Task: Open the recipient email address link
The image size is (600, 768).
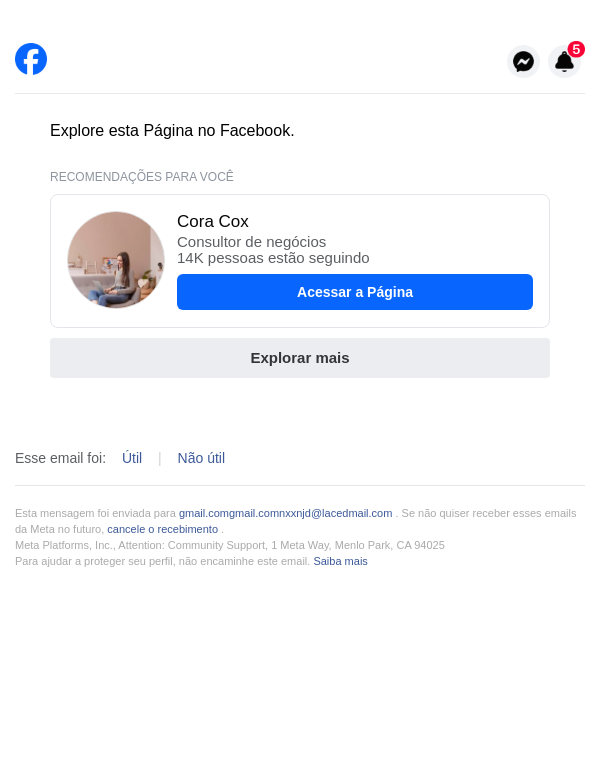Action: (x=285, y=513)
